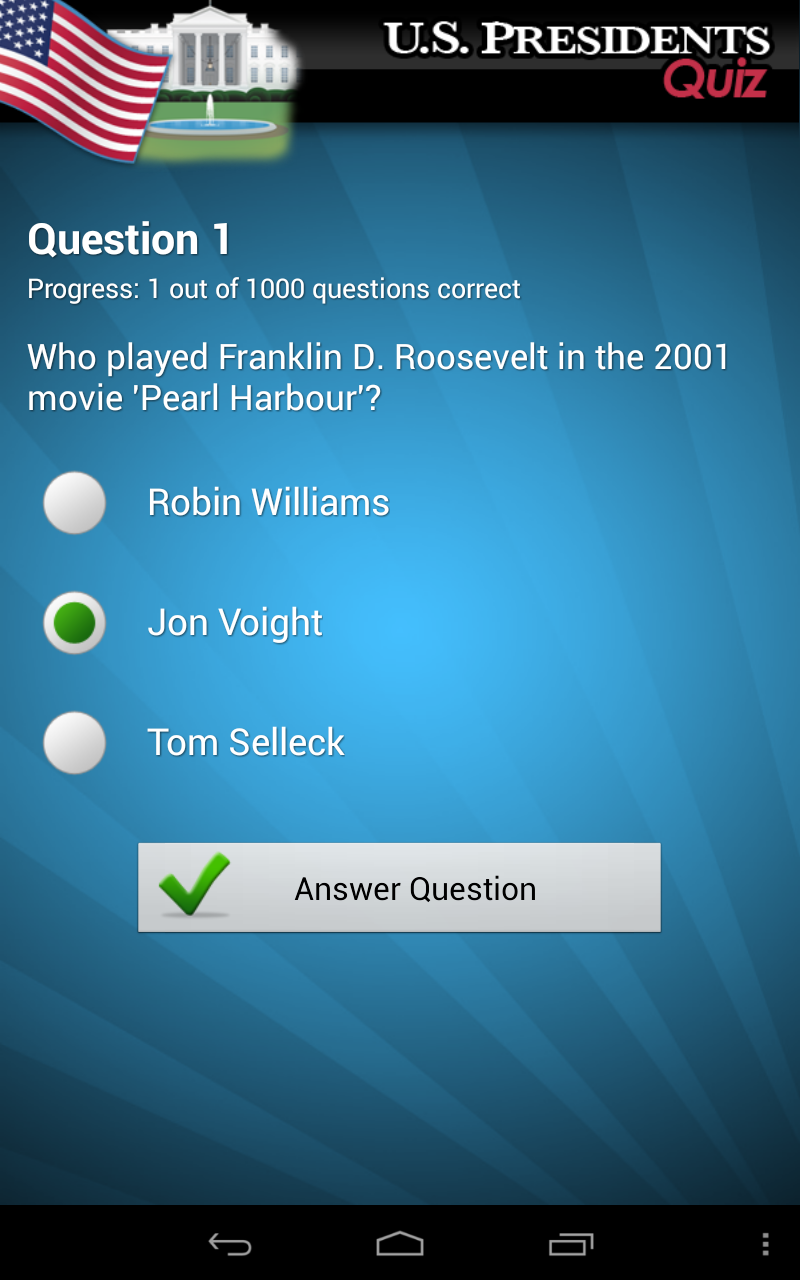Viewport: 800px width, 1280px height.
Task: Tap the Pearl Harbour question text
Action: [378, 376]
